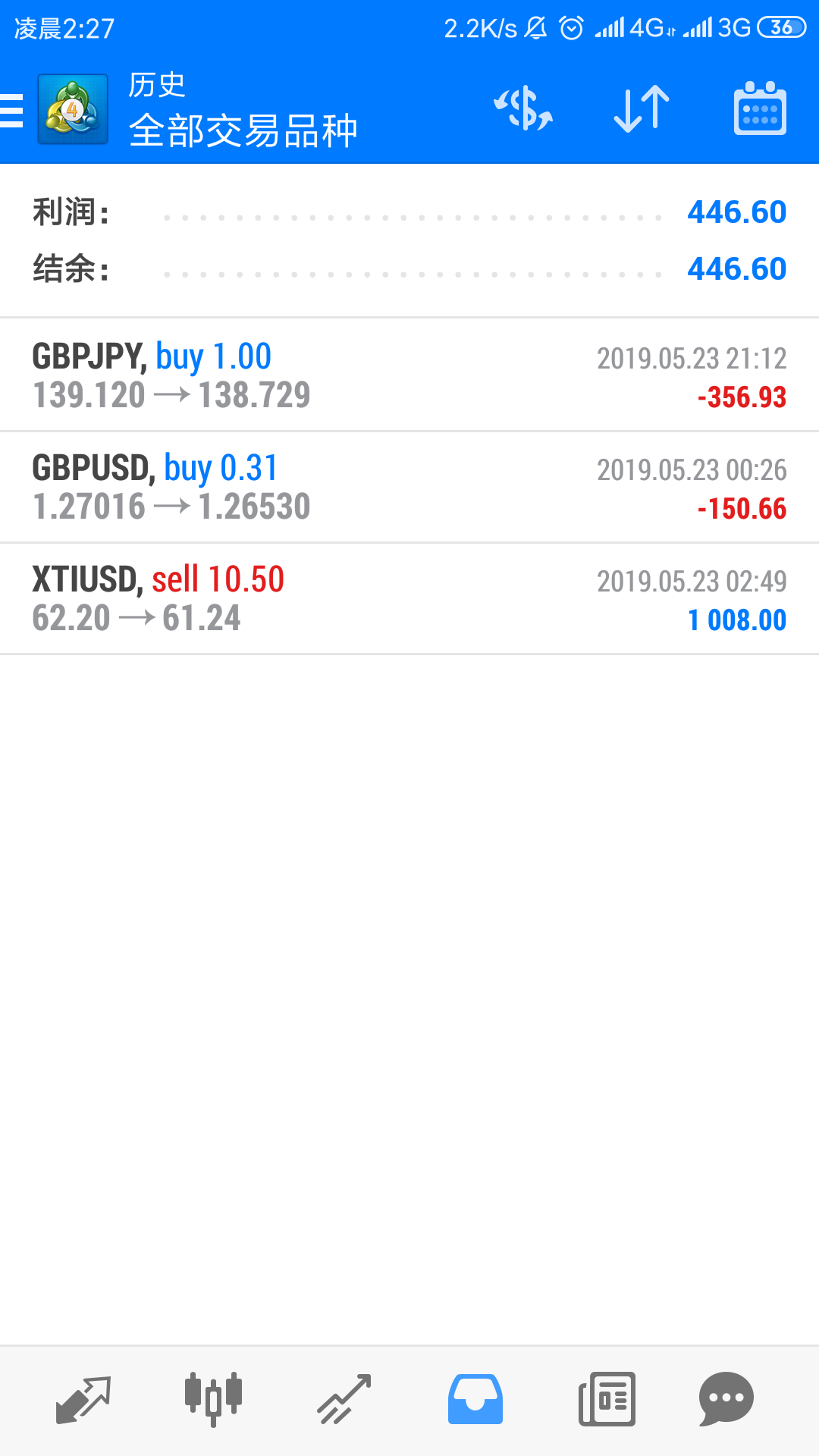Screen dimensions: 819x1456
Task: Switch to the quotes arrows tab
Action: click(83, 1399)
